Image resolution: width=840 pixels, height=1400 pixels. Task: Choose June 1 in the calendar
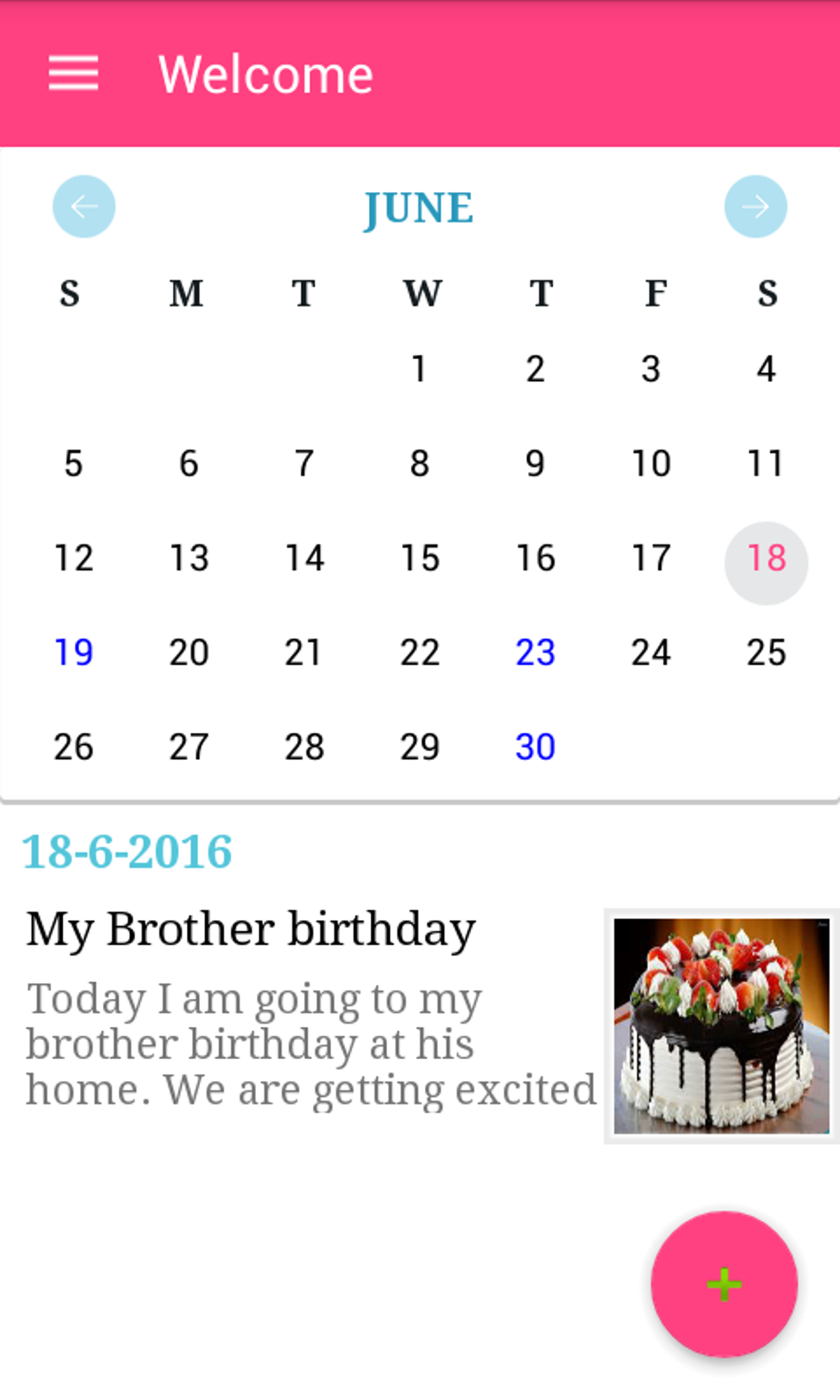(419, 369)
